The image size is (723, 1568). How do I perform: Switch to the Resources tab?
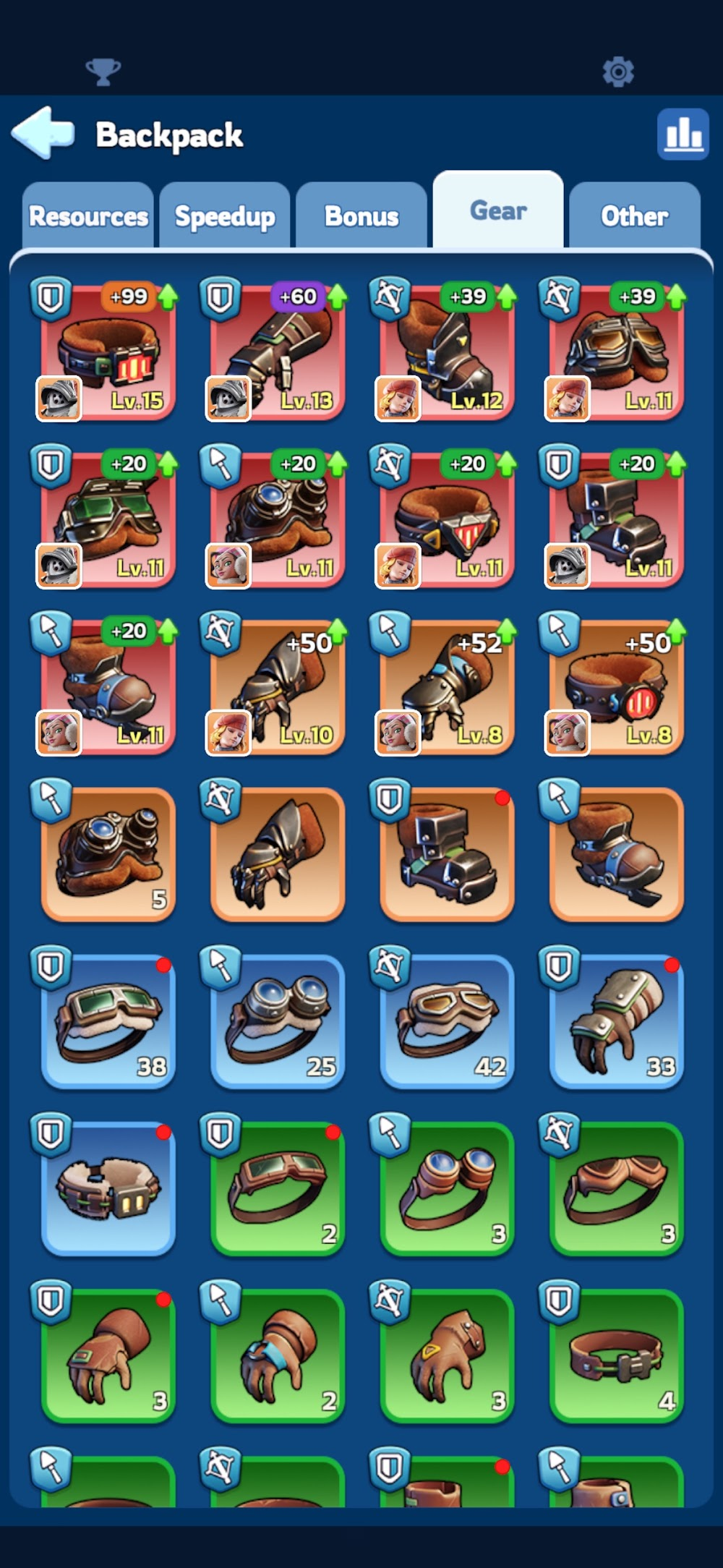[x=88, y=216]
